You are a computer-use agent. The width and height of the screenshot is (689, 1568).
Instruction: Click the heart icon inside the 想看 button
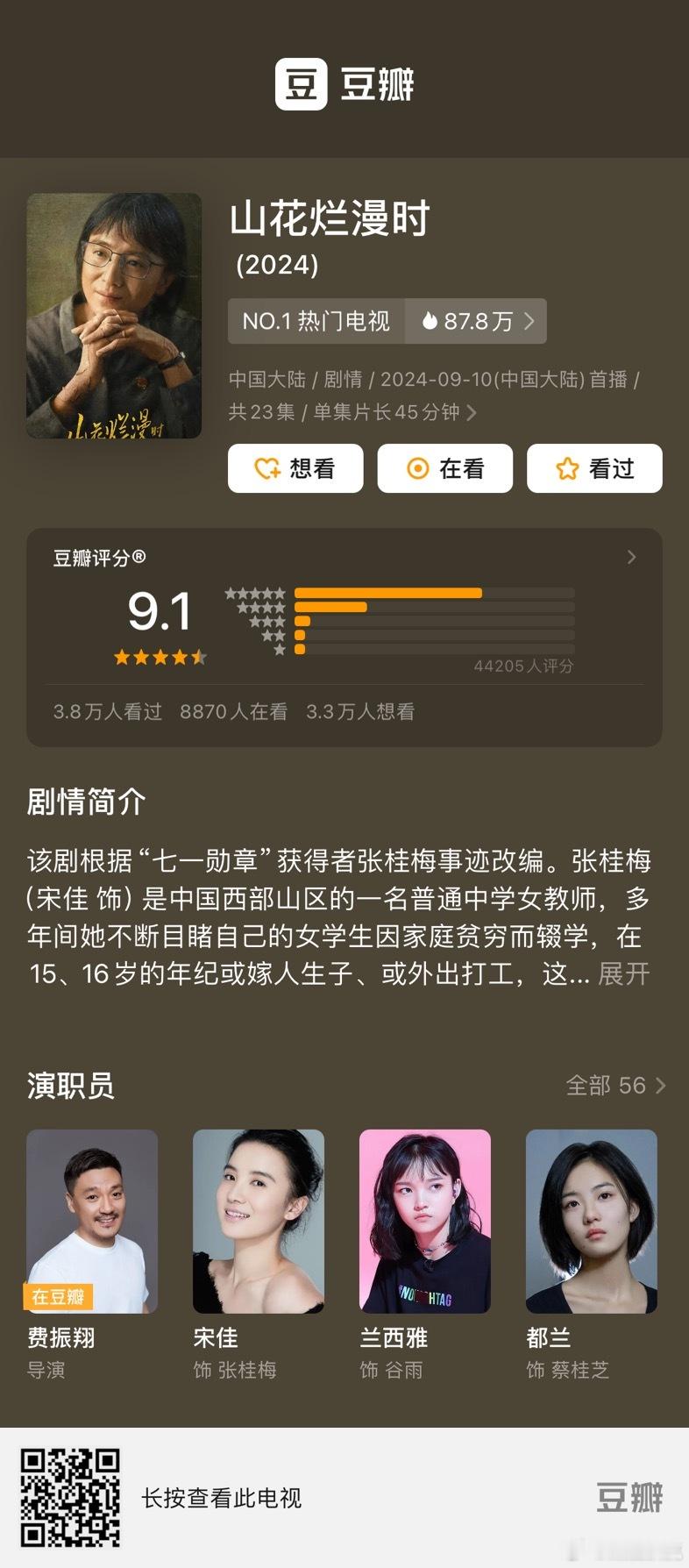click(x=266, y=468)
